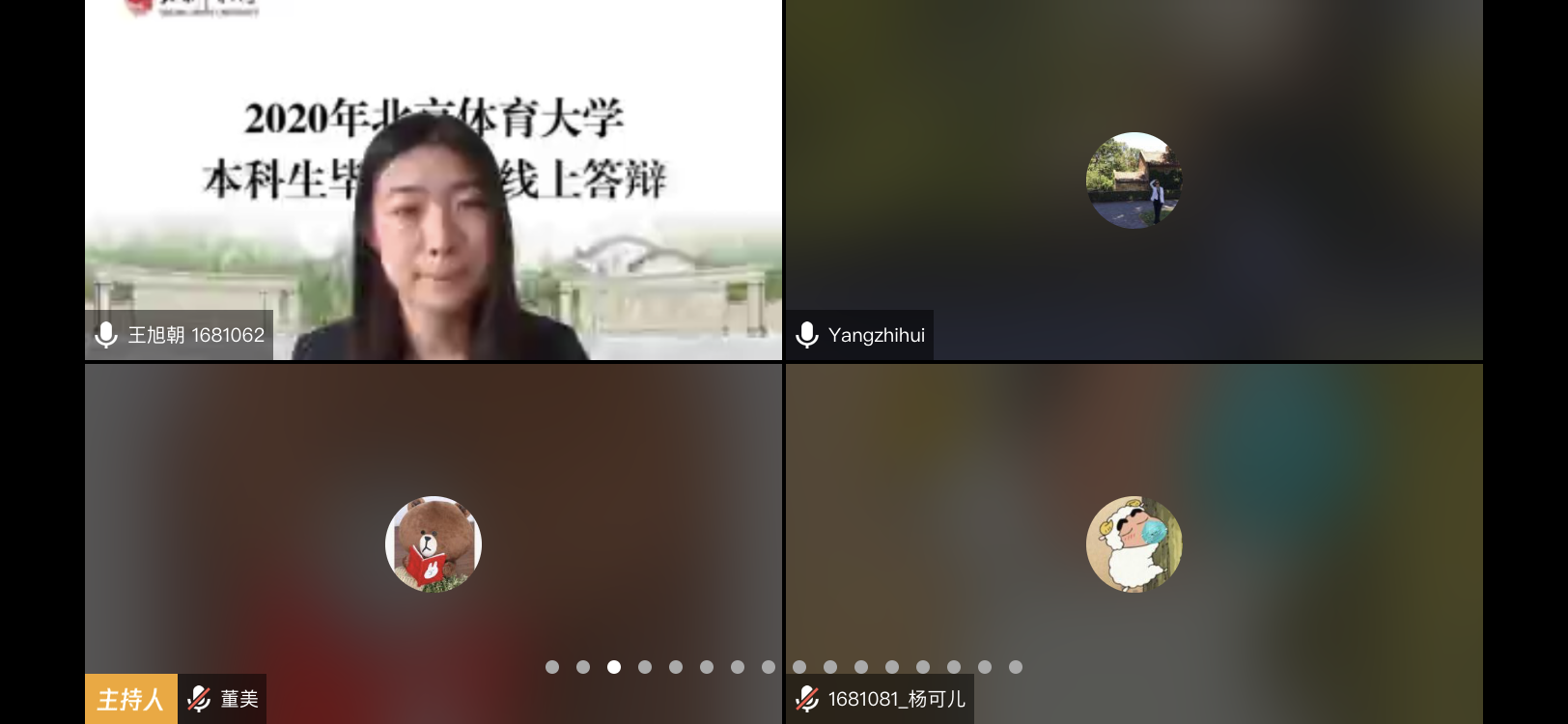1568x724 pixels.
Task: Open host 董美's participant tile
Action: click(x=433, y=543)
